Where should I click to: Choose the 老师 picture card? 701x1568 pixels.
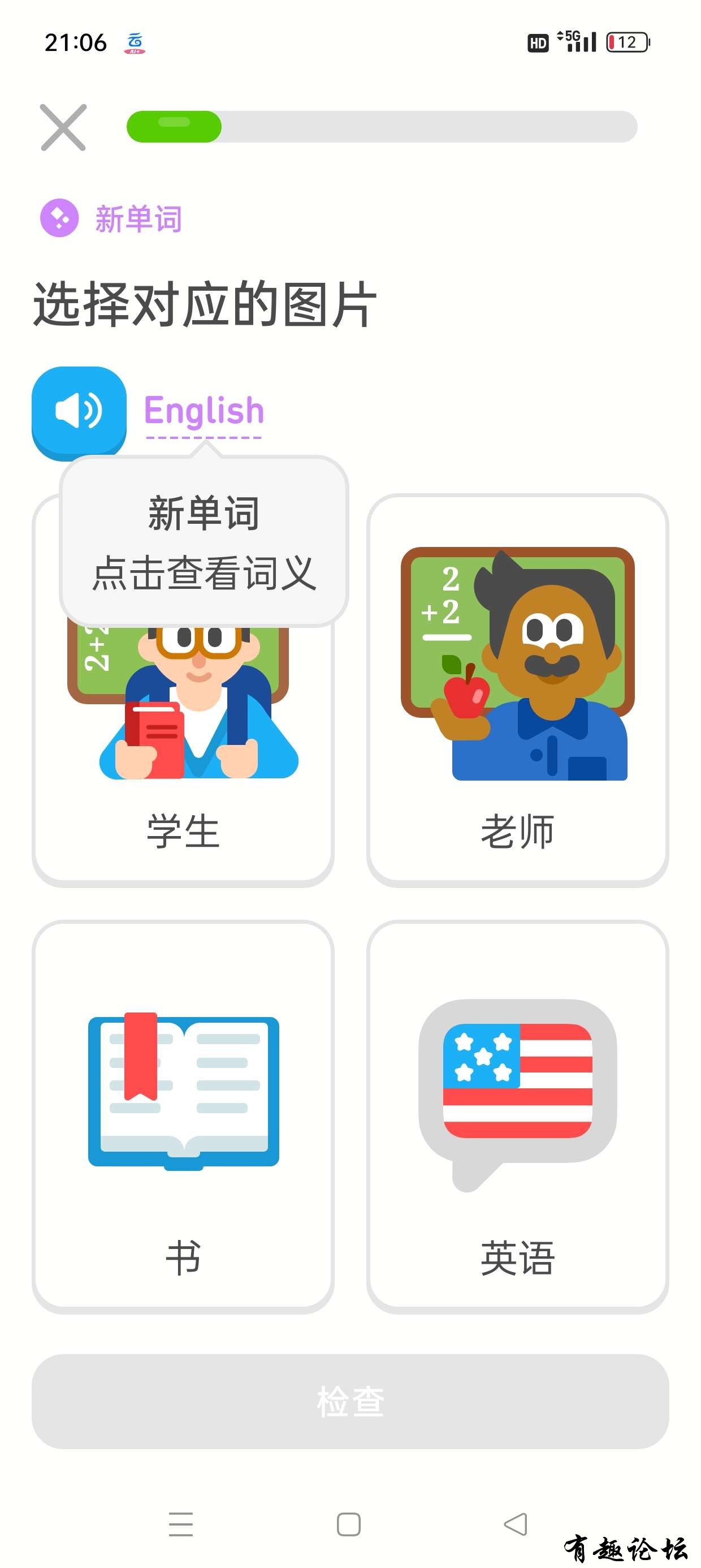point(517,691)
